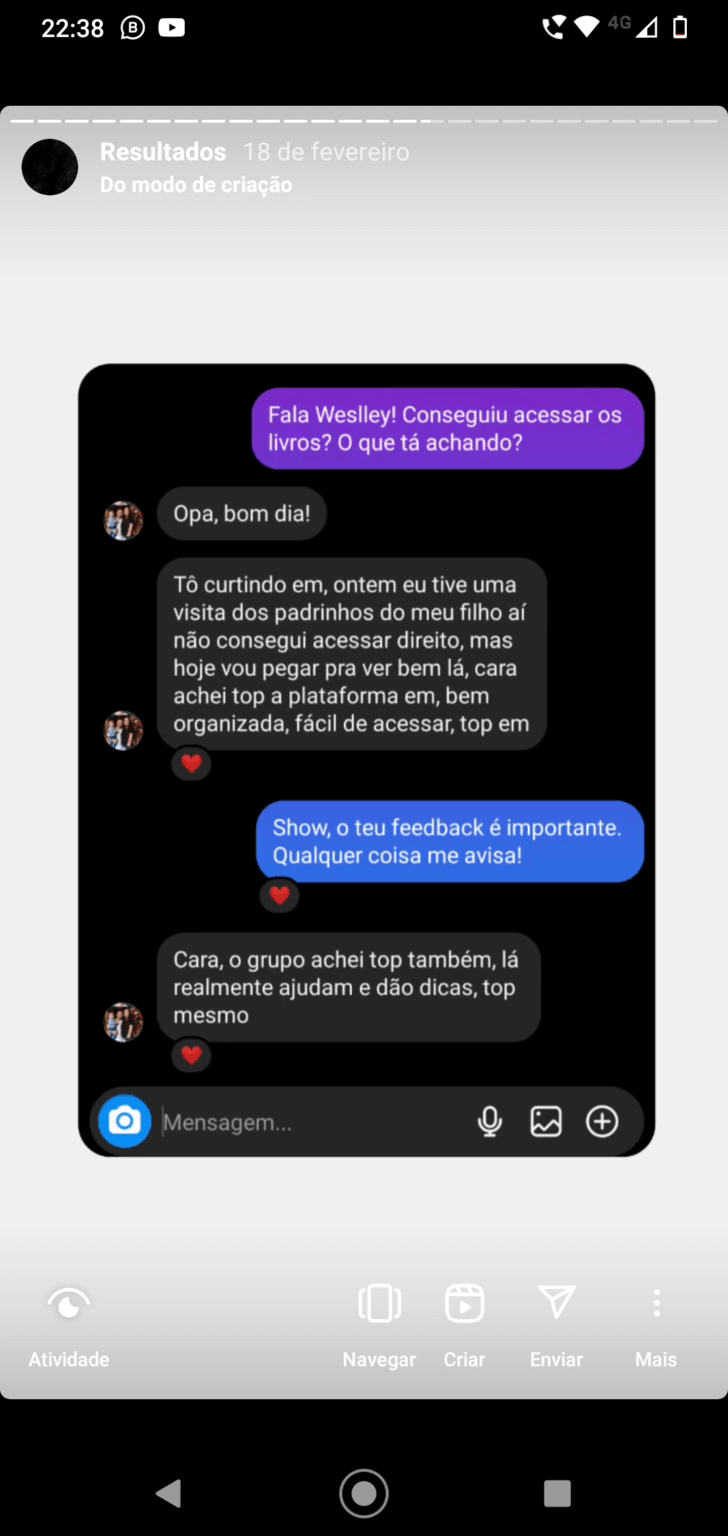Select the camera icon in the message bar
The image size is (728, 1536).
coord(123,1121)
